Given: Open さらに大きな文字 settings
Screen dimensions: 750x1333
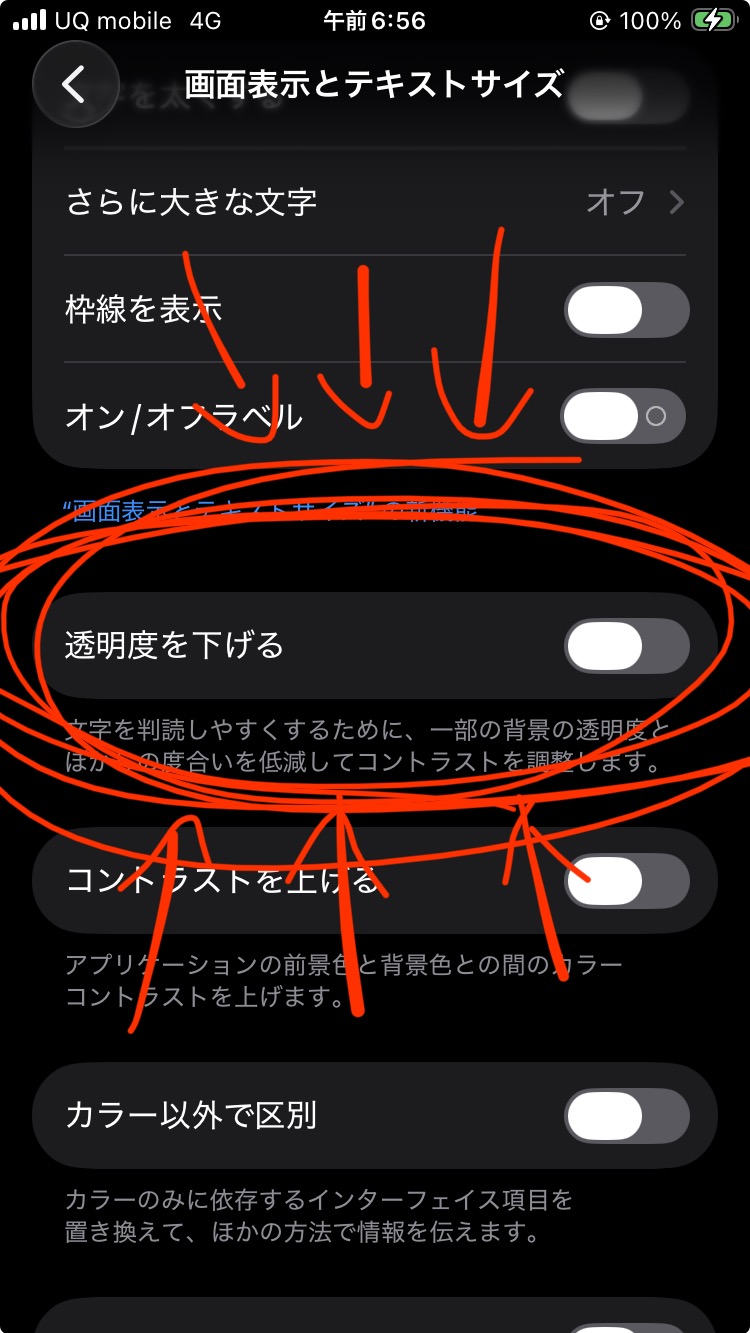Looking at the screenshot, I should (375, 202).
